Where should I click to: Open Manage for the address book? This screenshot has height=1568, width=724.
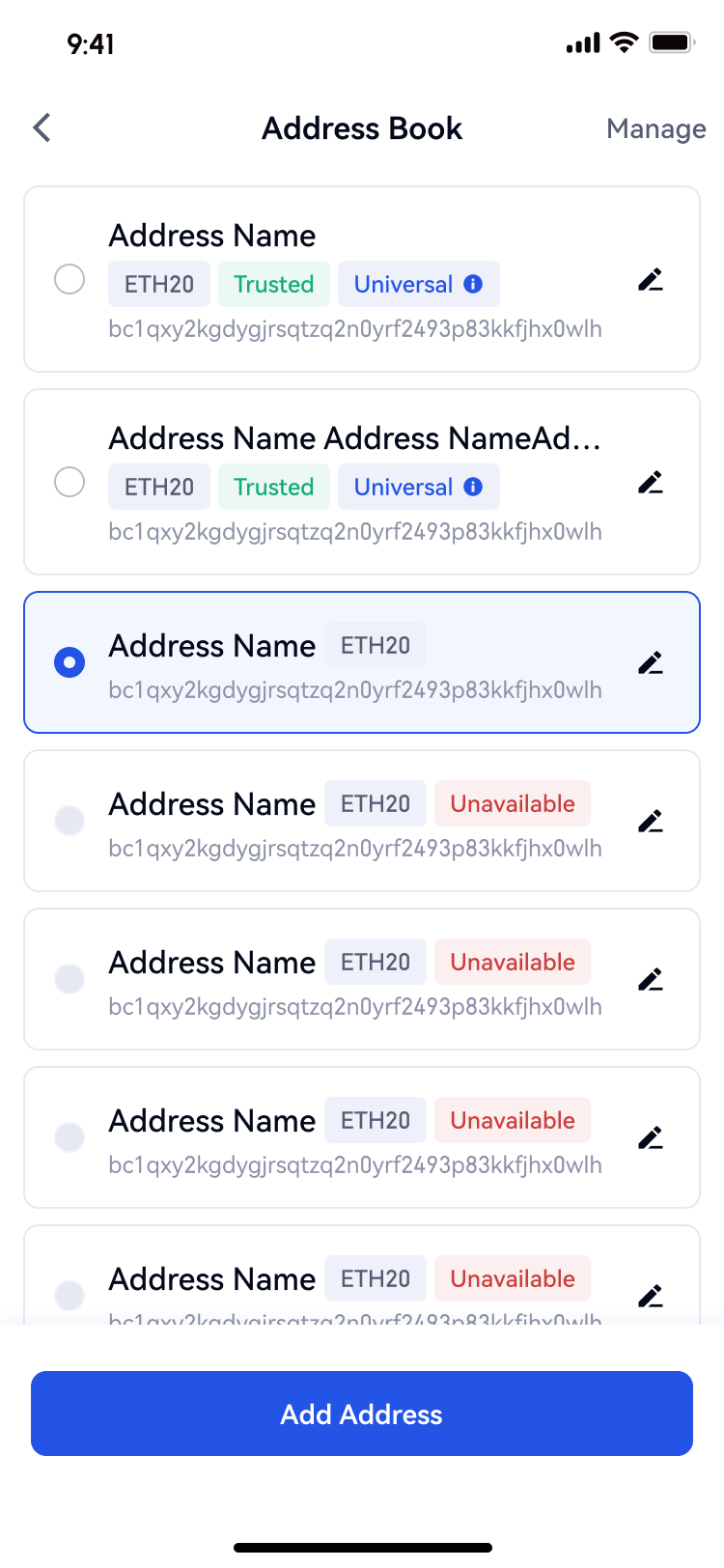(x=655, y=128)
